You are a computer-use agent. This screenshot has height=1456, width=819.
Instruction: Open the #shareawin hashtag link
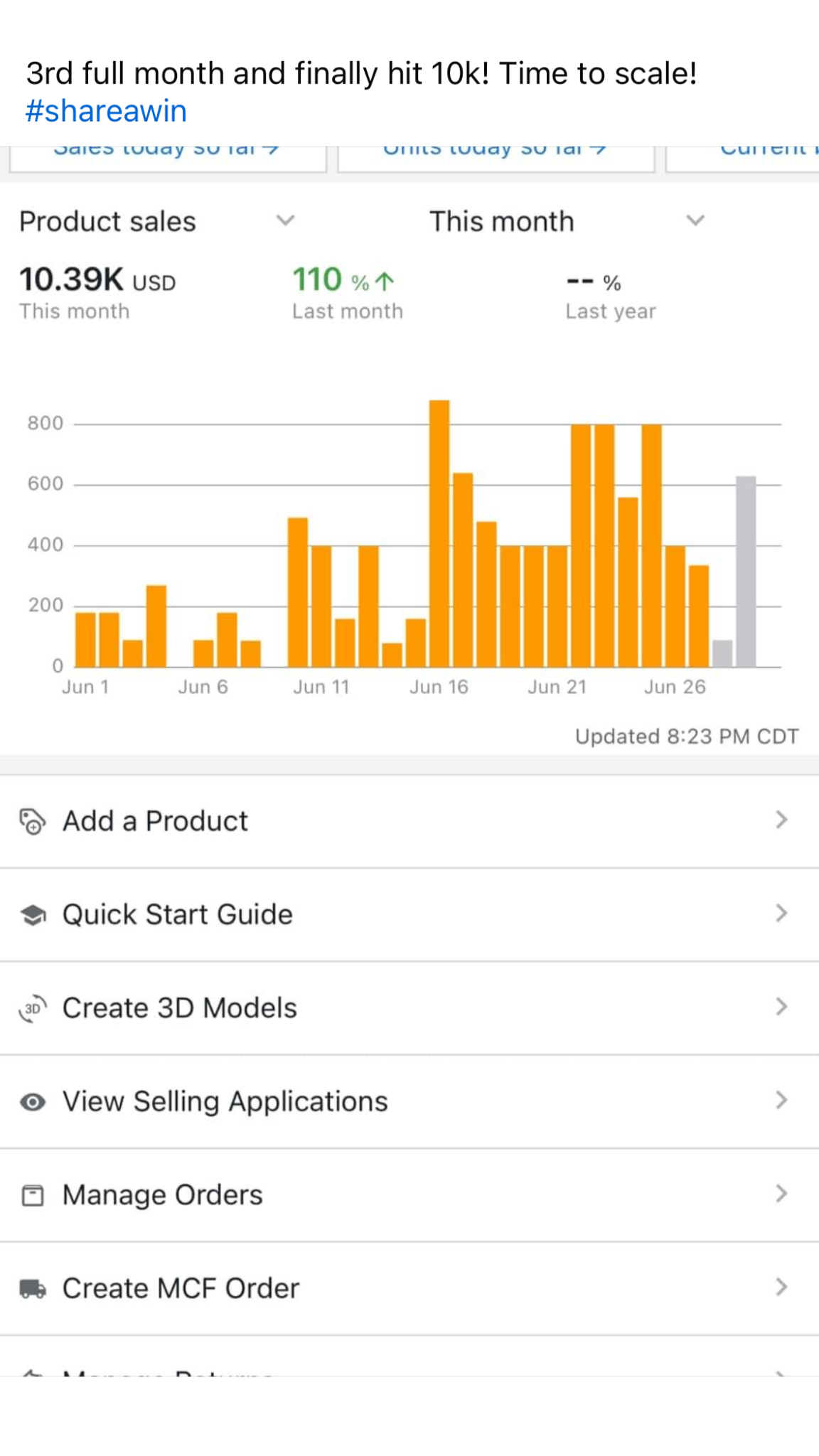click(106, 112)
